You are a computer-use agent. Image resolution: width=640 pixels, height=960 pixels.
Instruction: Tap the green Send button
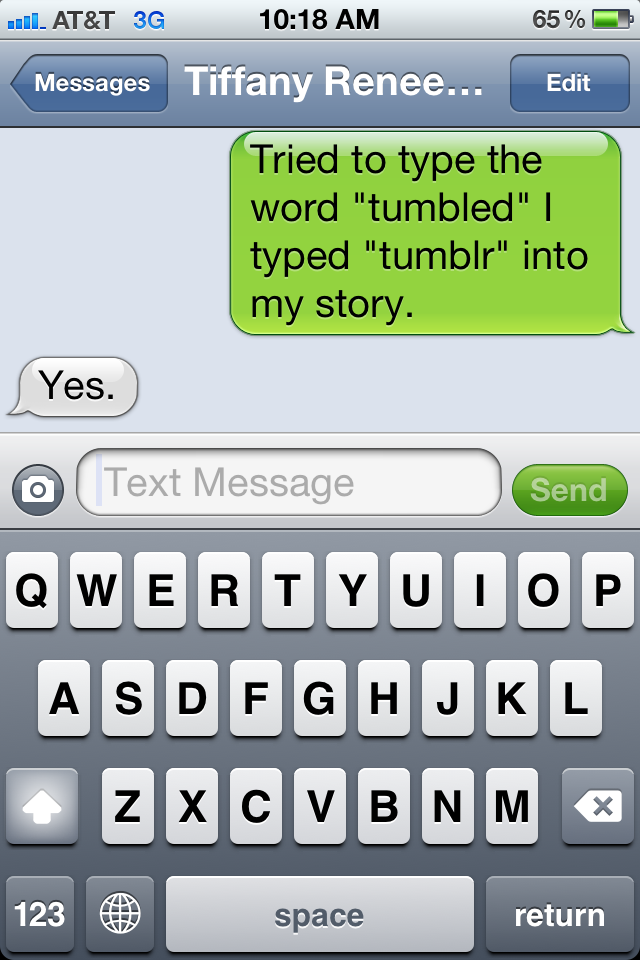[568, 490]
